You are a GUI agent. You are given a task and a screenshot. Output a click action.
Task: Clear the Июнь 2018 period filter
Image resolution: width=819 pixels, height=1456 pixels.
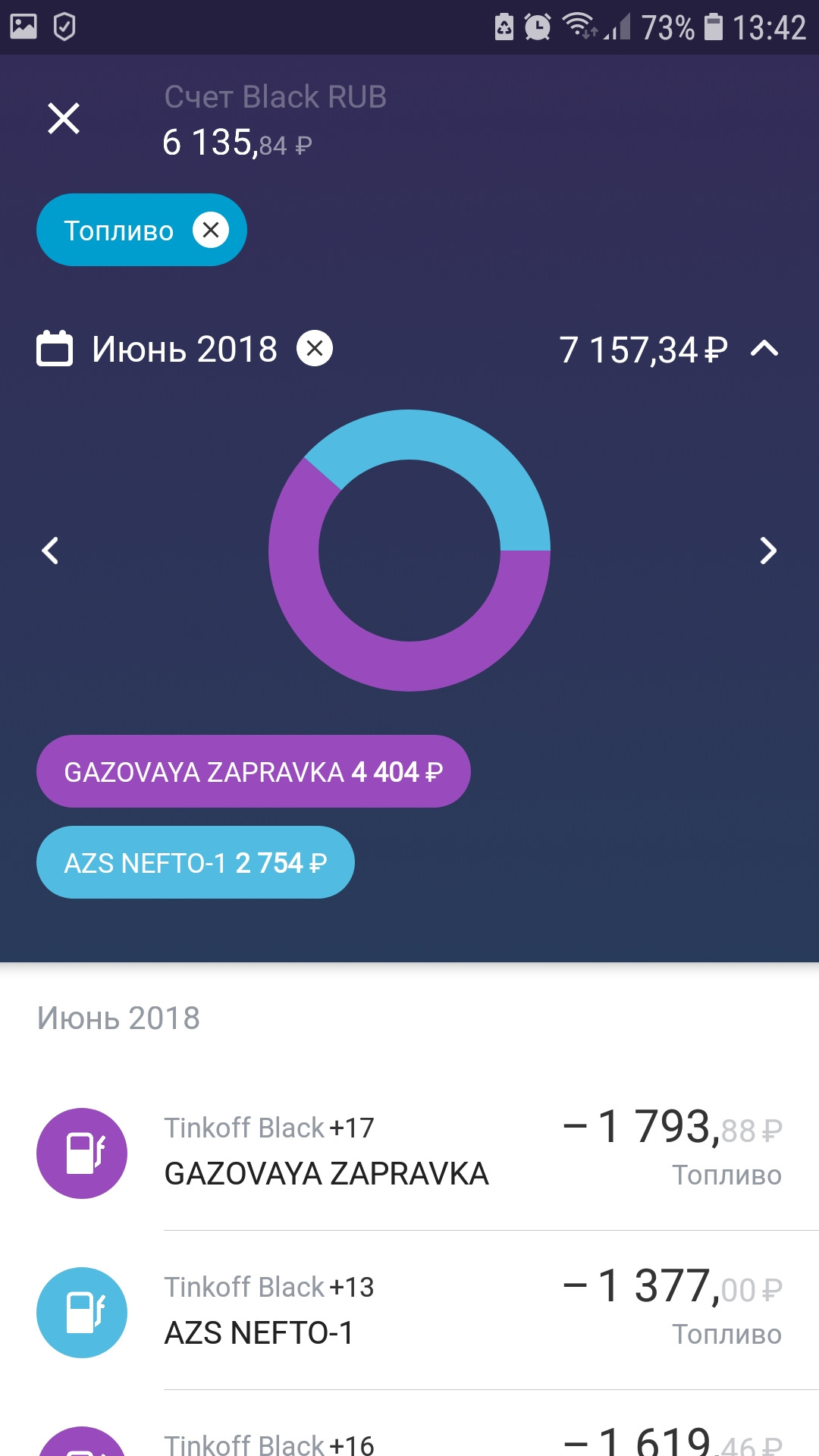tap(315, 349)
